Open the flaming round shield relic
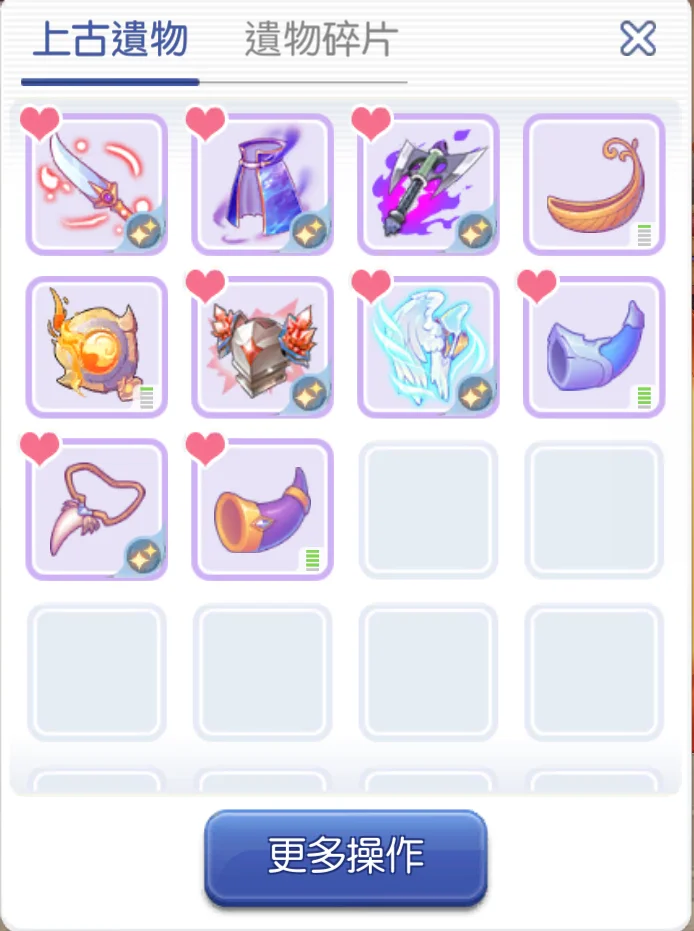This screenshot has width=694, height=931. coord(96,347)
